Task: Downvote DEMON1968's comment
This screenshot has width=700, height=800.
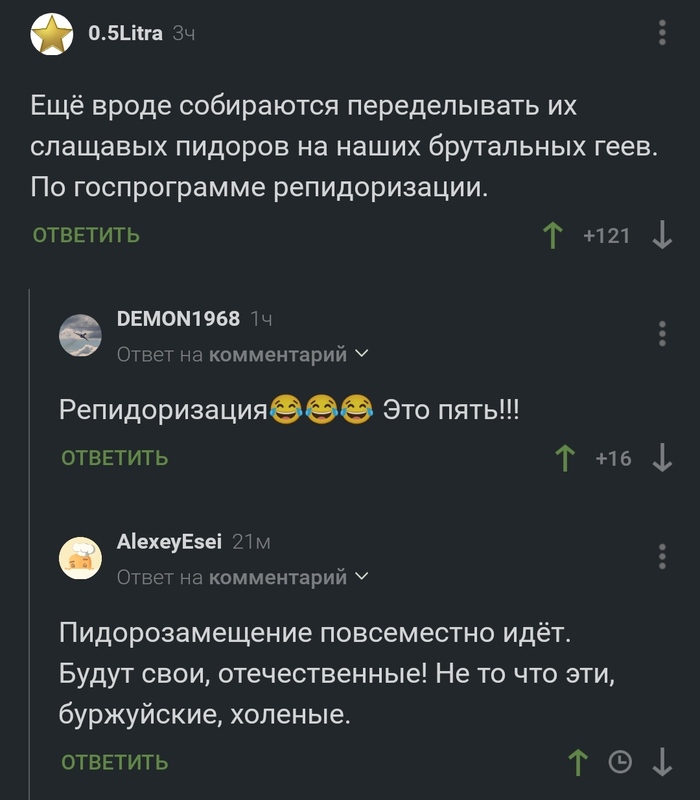Action: coord(661,459)
